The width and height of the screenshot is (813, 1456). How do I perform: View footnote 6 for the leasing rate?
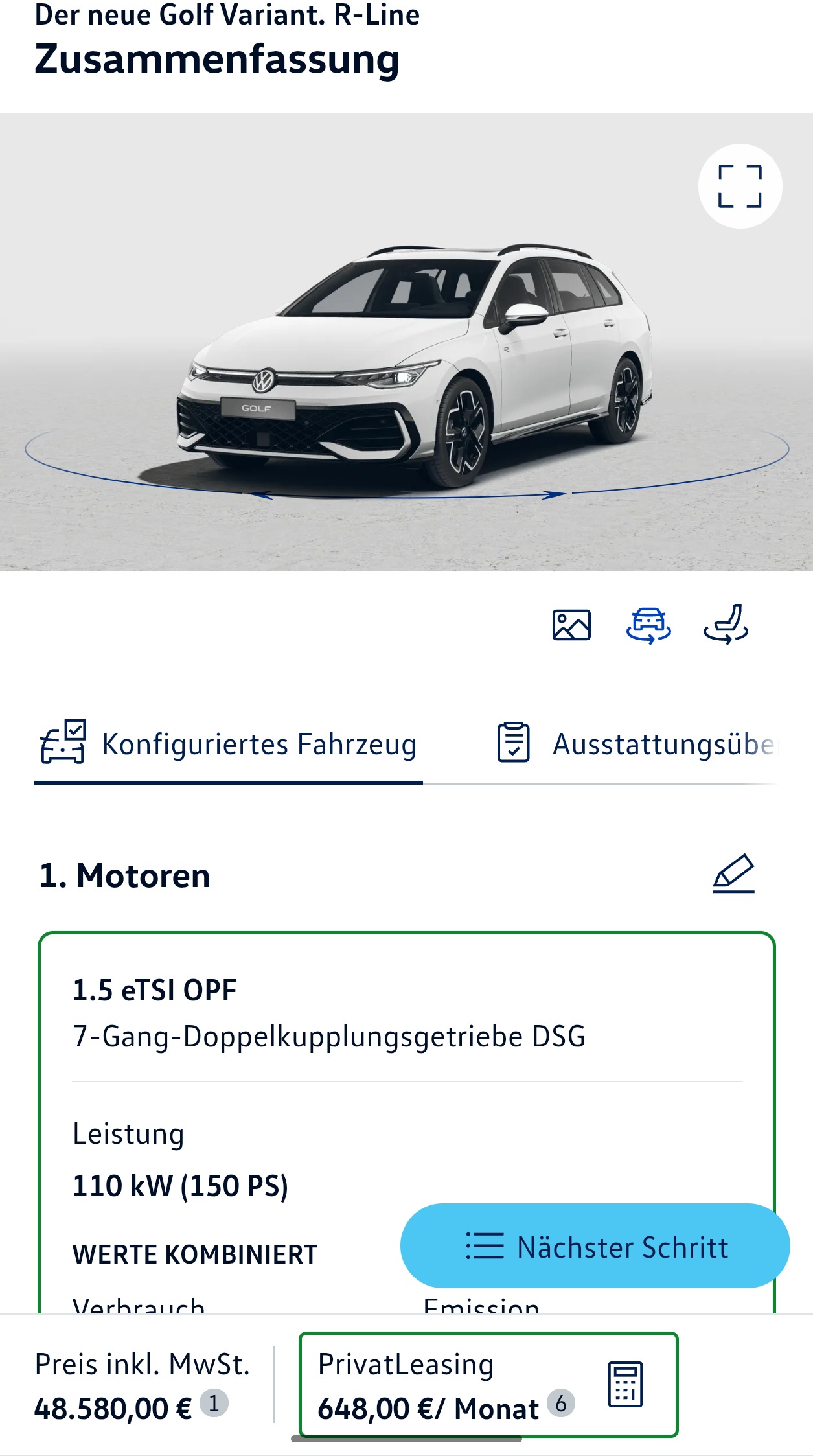pos(561,1404)
